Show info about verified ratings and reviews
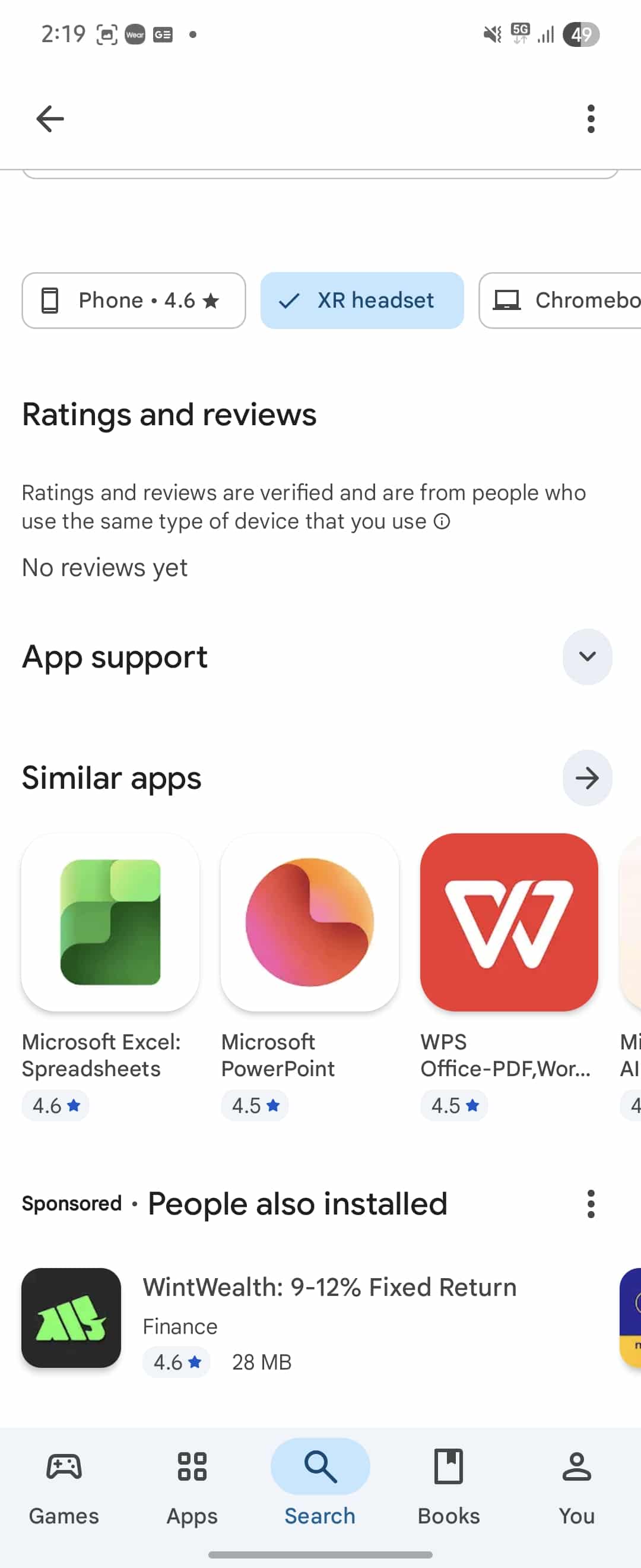The height and width of the screenshot is (1568, 641). tap(442, 521)
